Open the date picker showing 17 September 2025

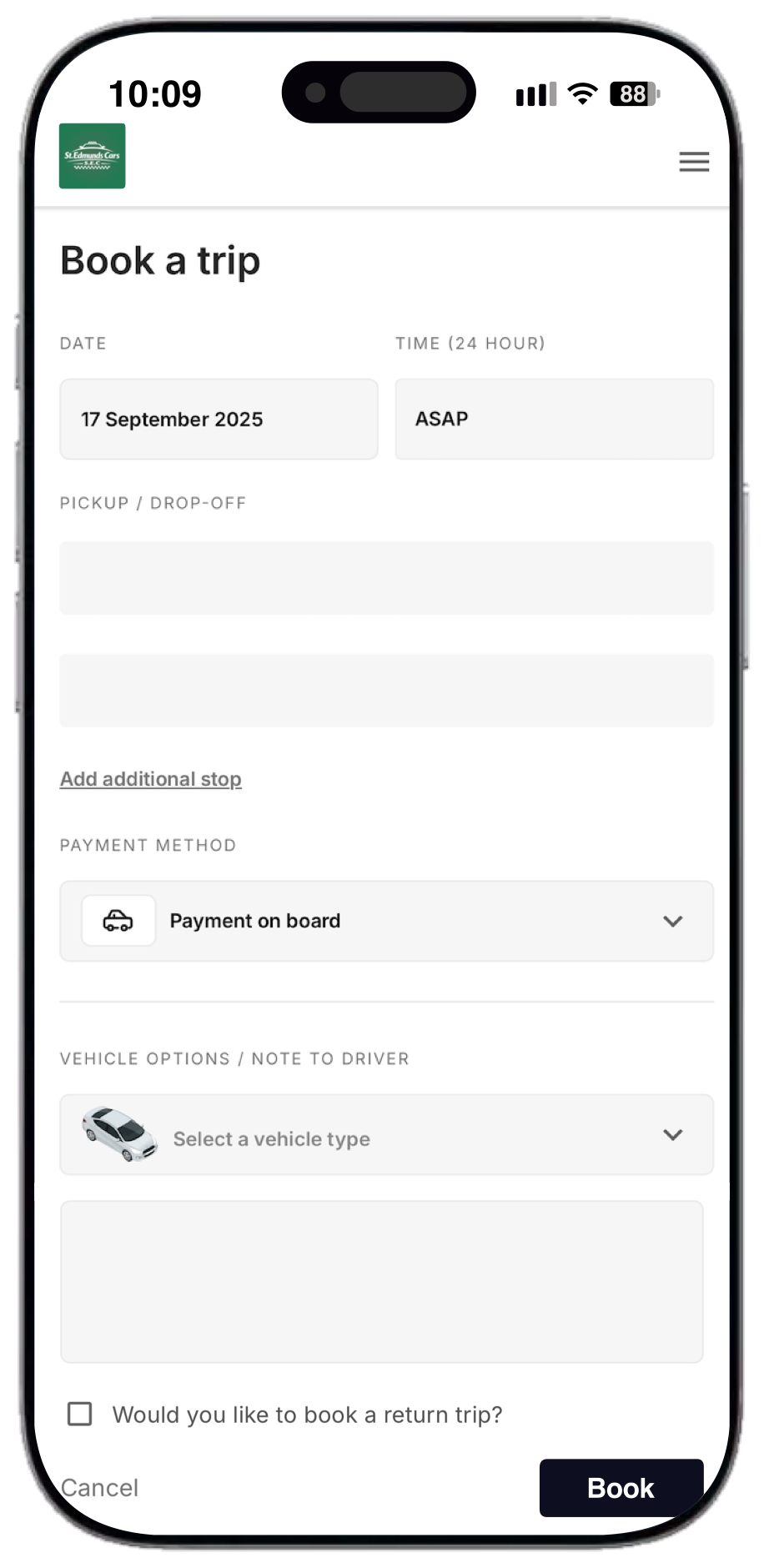219,419
